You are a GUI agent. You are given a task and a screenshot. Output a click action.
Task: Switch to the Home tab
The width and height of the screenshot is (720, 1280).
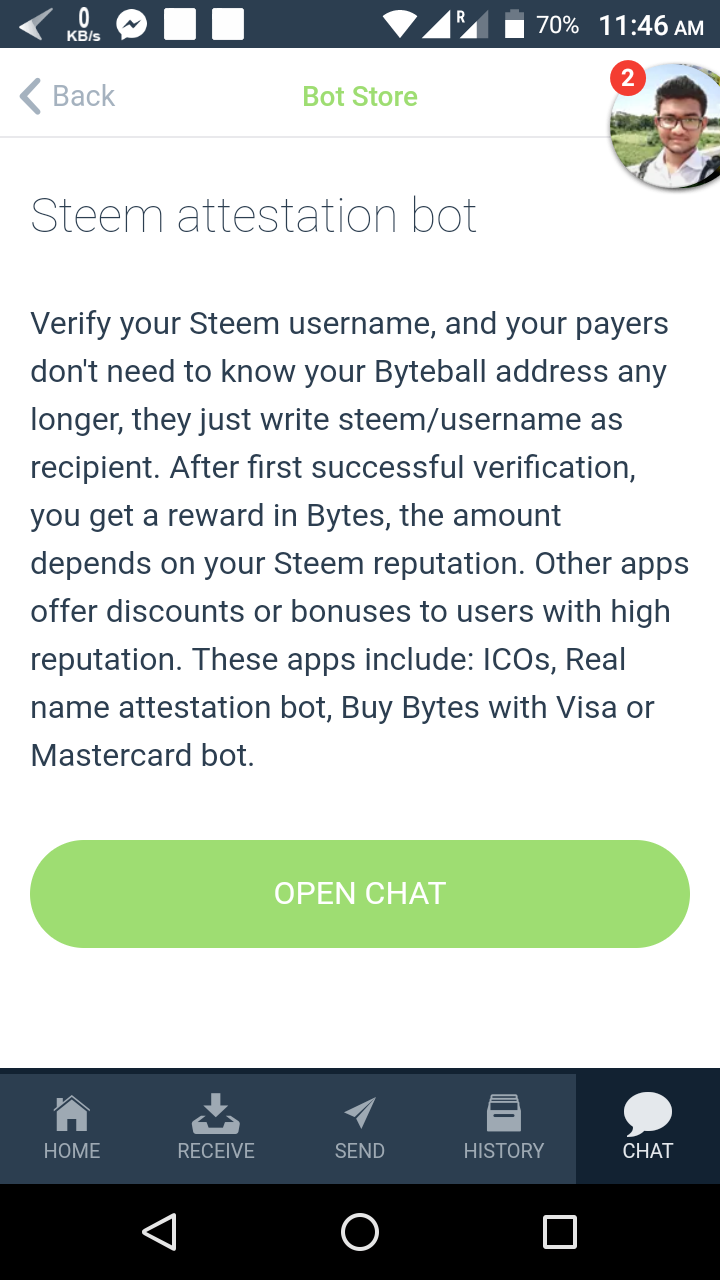point(72,1127)
